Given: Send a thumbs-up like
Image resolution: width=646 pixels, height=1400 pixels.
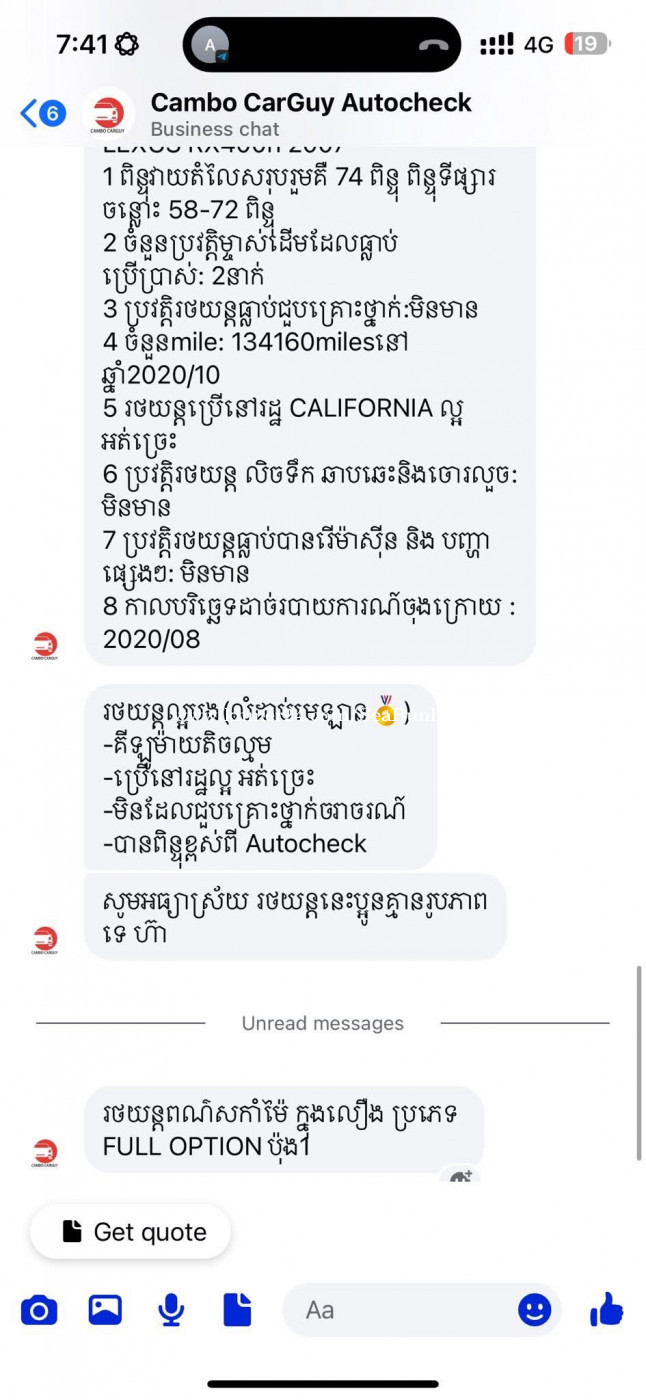Looking at the screenshot, I should click(606, 1309).
